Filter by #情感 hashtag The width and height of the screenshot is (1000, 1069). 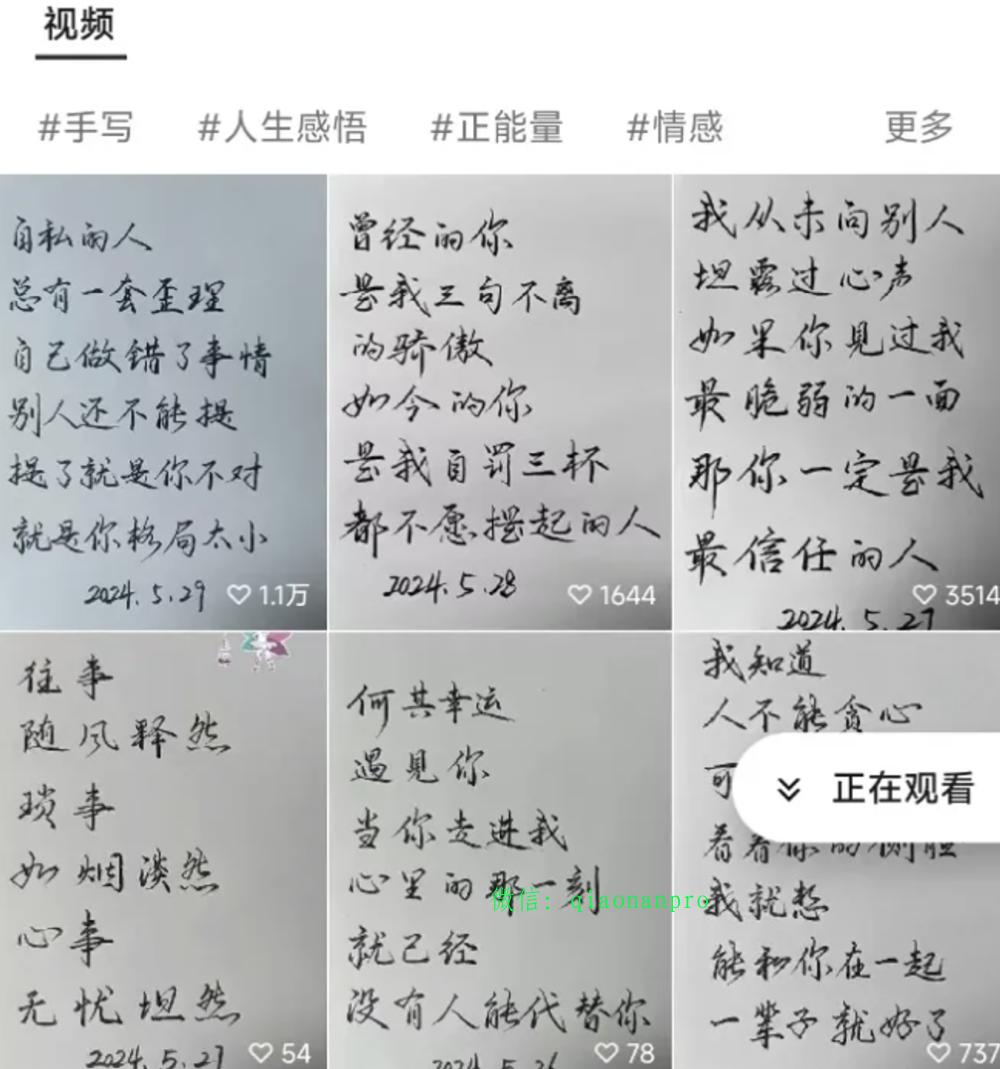click(674, 128)
